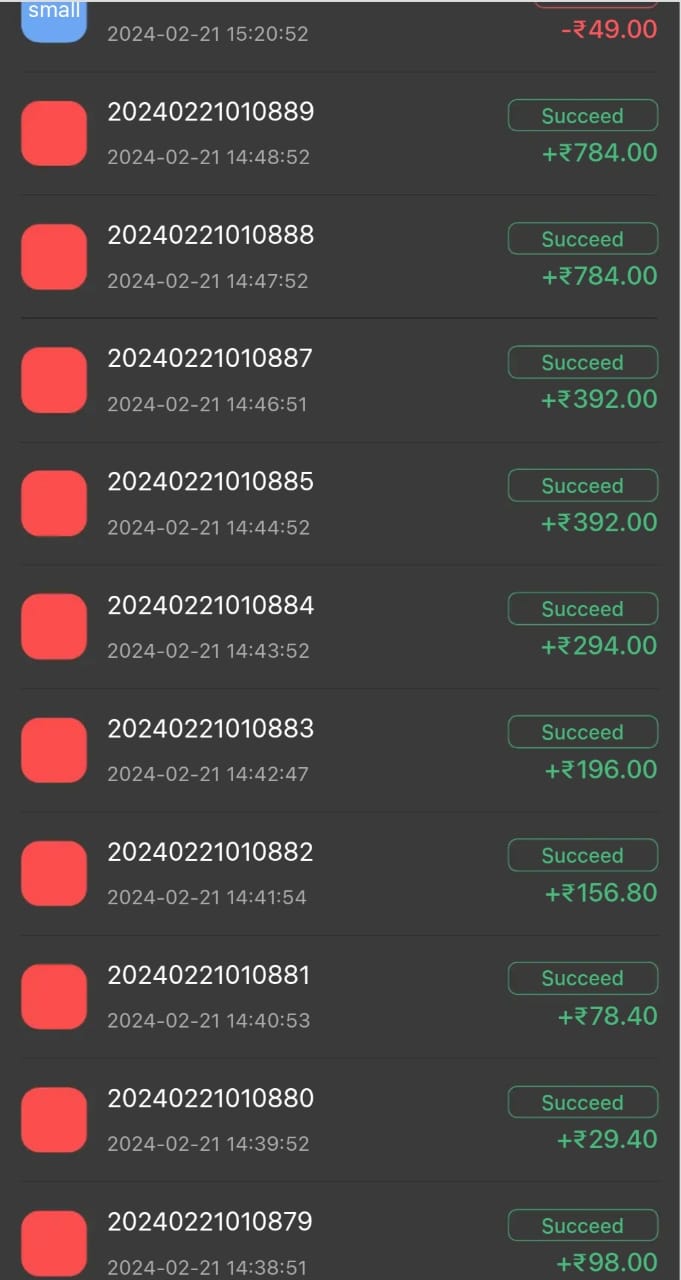Select transaction 20240221010880
The height and width of the screenshot is (1280, 681).
click(x=210, y=1098)
